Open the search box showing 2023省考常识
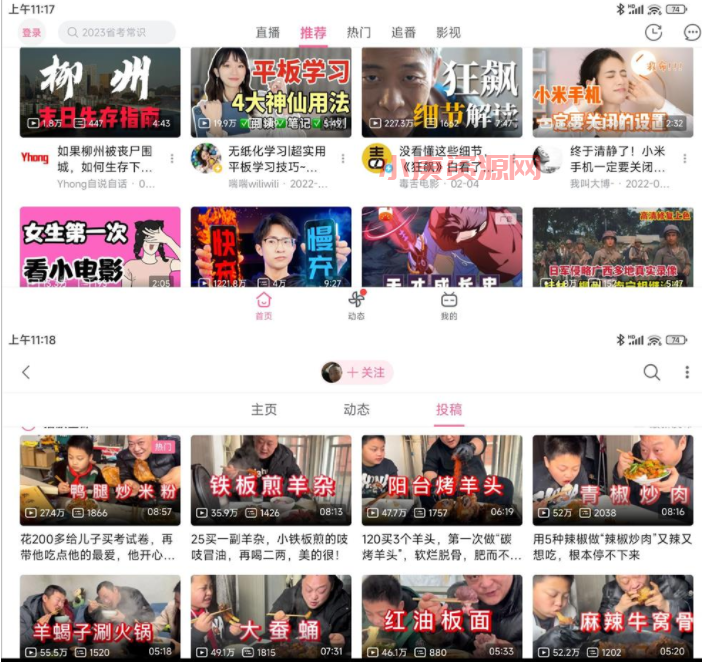Screen dimensions: 702x662 tap(116, 33)
